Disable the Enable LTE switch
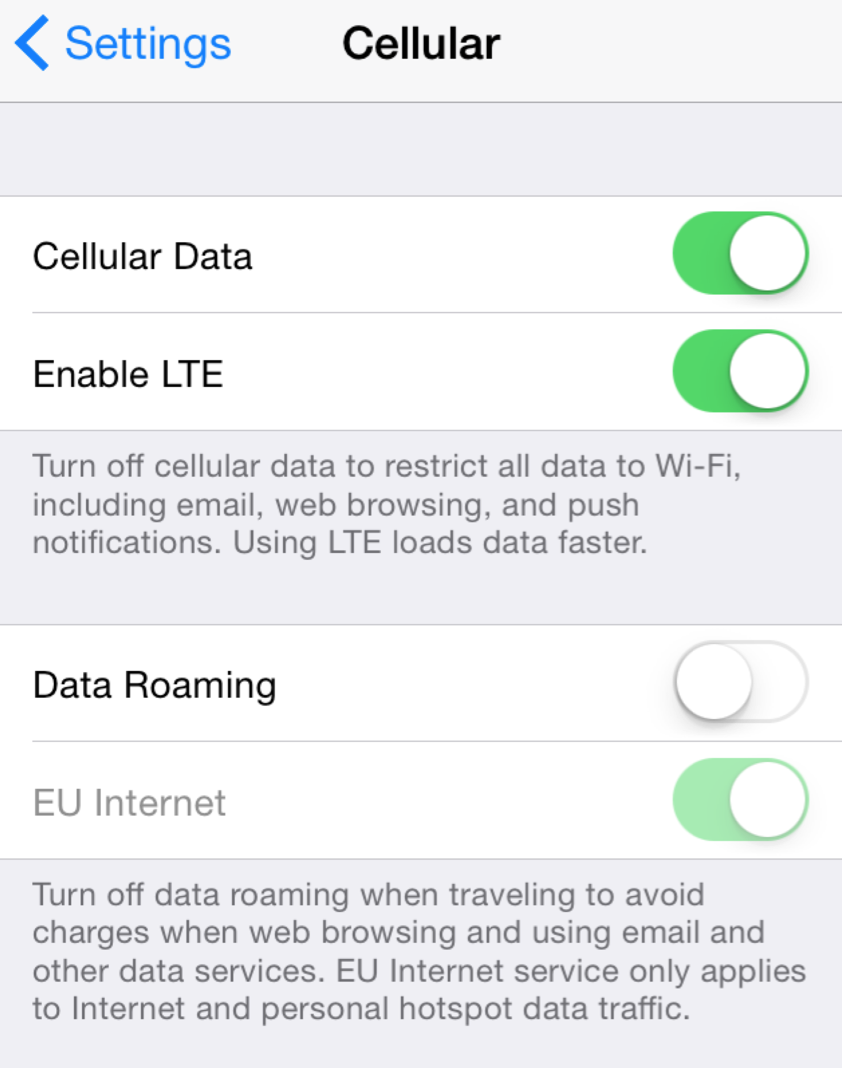This screenshot has height=1068, width=842. (x=740, y=372)
